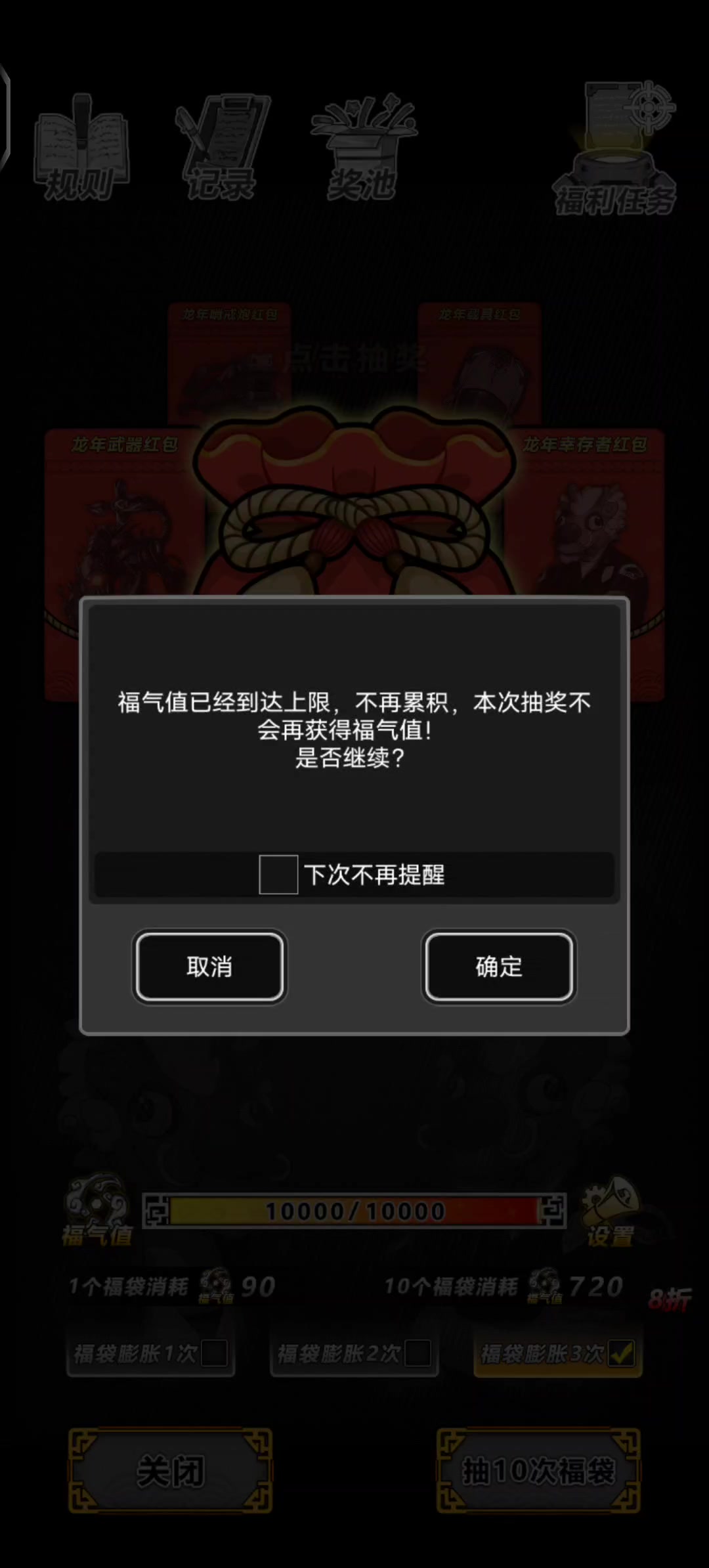
Task: Confirm with the 确定 button
Action: pyautogui.click(x=499, y=967)
